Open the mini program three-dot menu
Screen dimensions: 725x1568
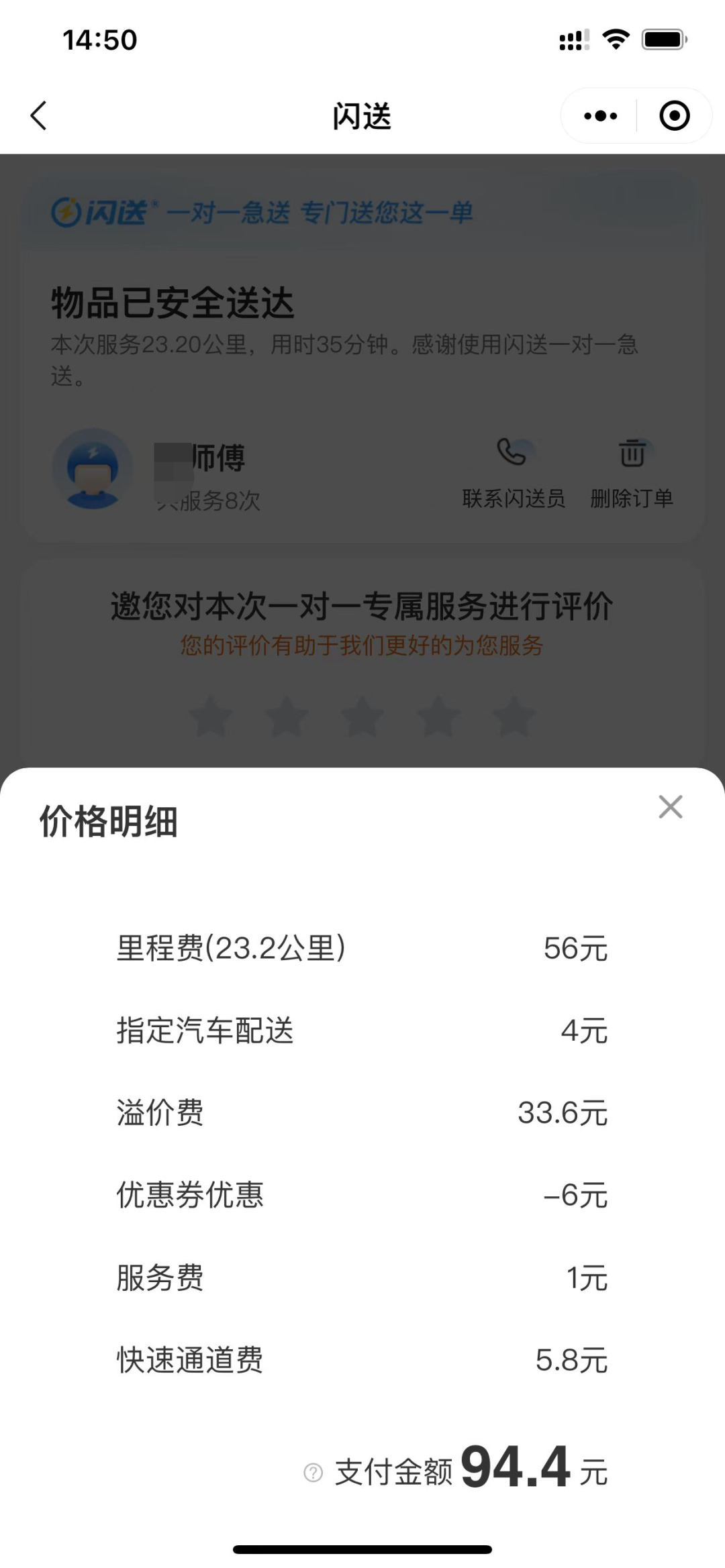(600, 116)
